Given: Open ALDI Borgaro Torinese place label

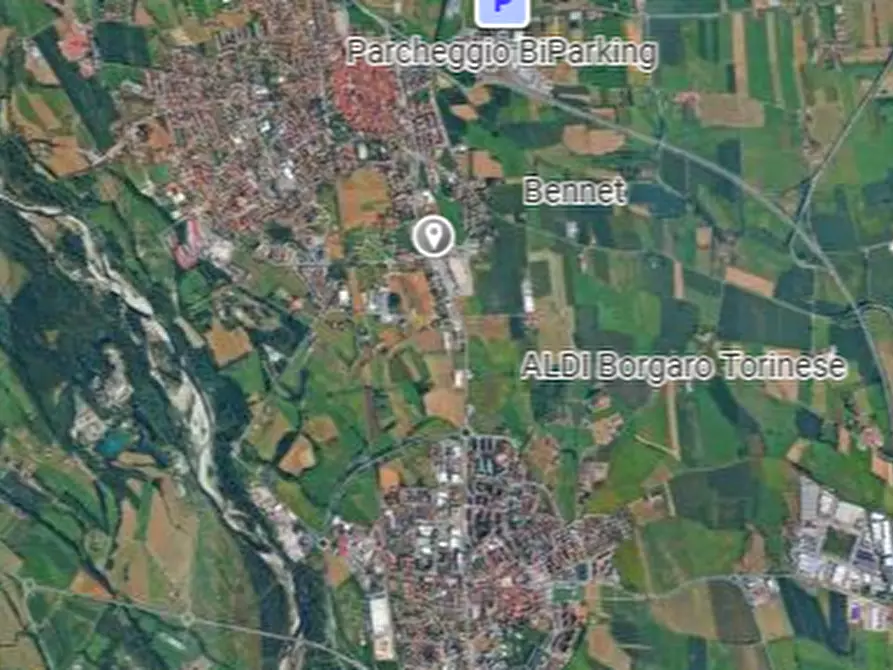Looking at the screenshot, I should coord(683,367).
